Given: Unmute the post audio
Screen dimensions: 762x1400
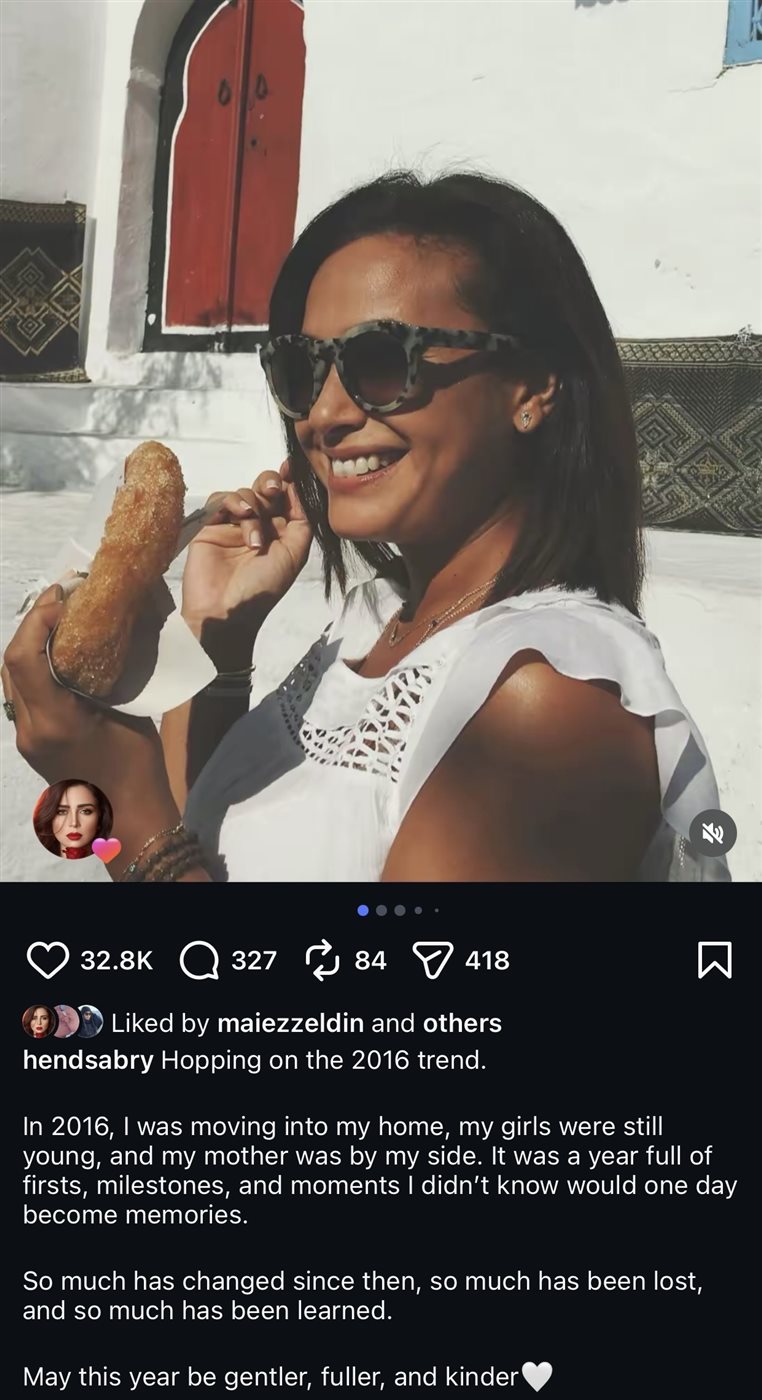Looking at the screenshot, I should point(713,833).
